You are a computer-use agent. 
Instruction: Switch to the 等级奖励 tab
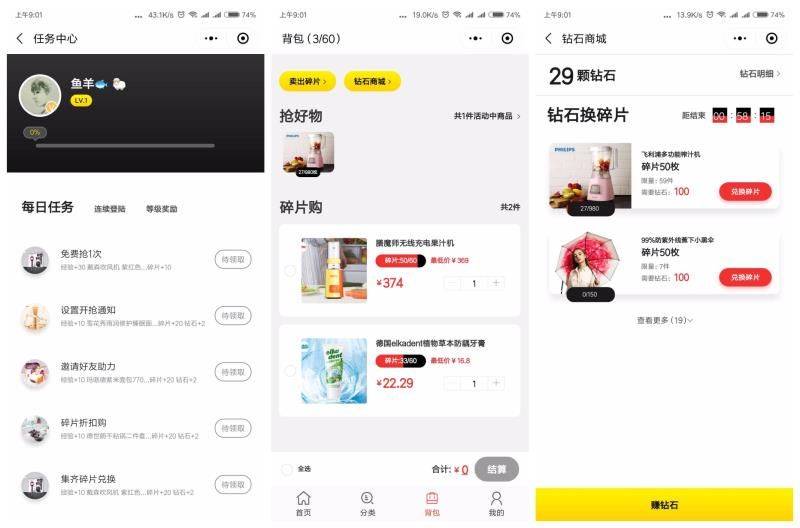click(x=161, y=209)
